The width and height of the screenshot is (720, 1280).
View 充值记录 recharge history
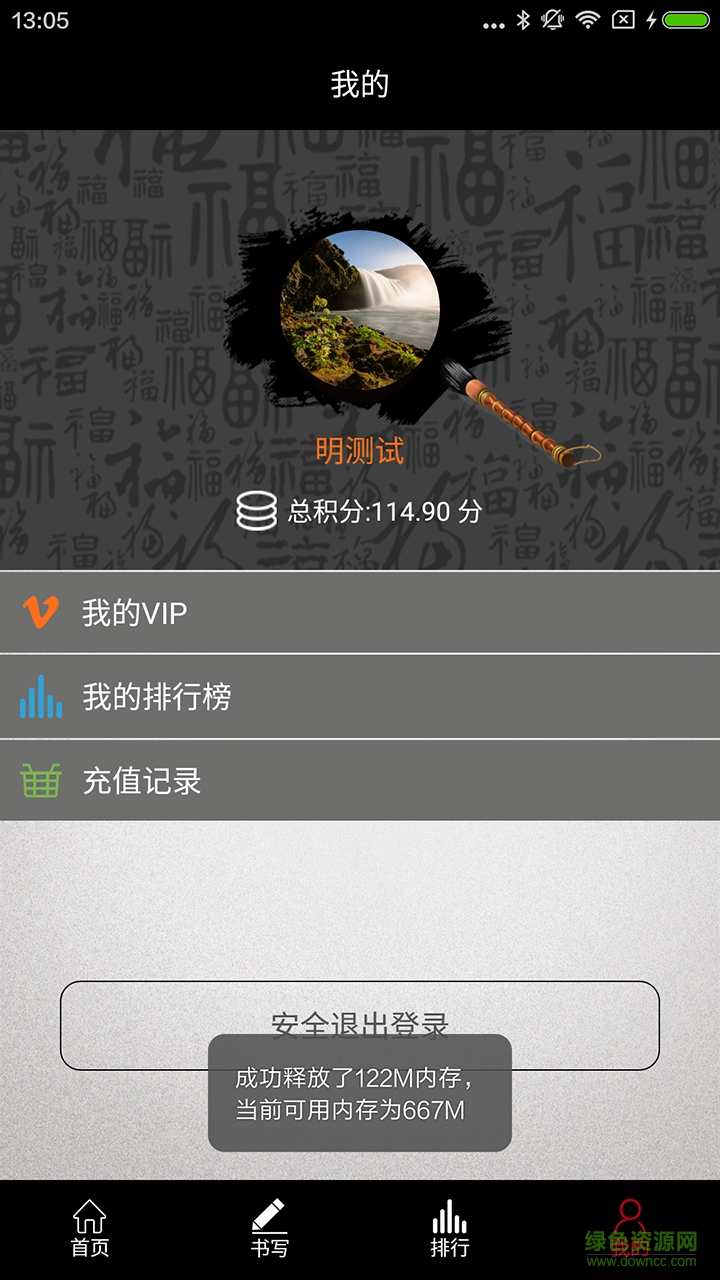coord(360,780)
